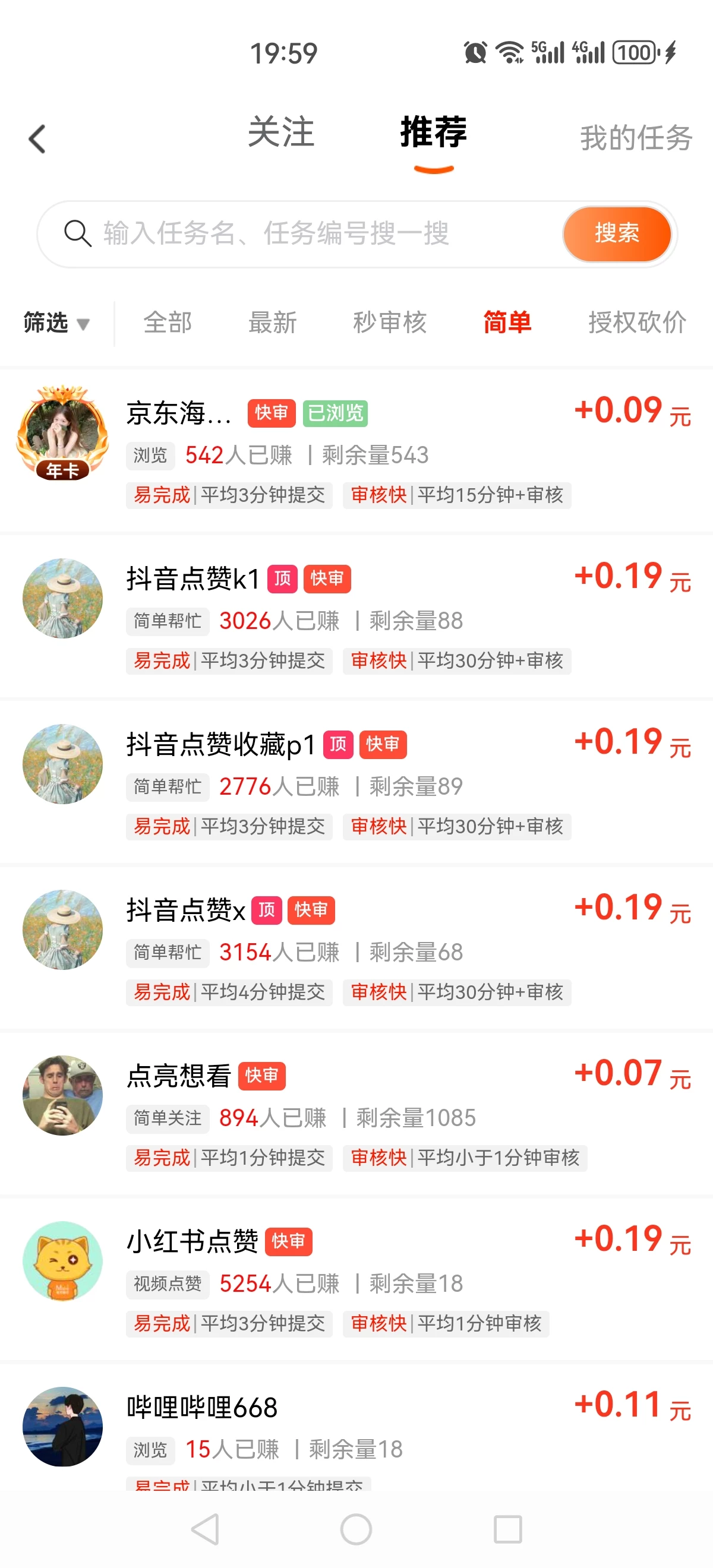The height and width of the screenshot is (1568, 713).
Task: Tap the 顶 badge on 抖音点赞收藏p1
Action: [x=339, y=744]
